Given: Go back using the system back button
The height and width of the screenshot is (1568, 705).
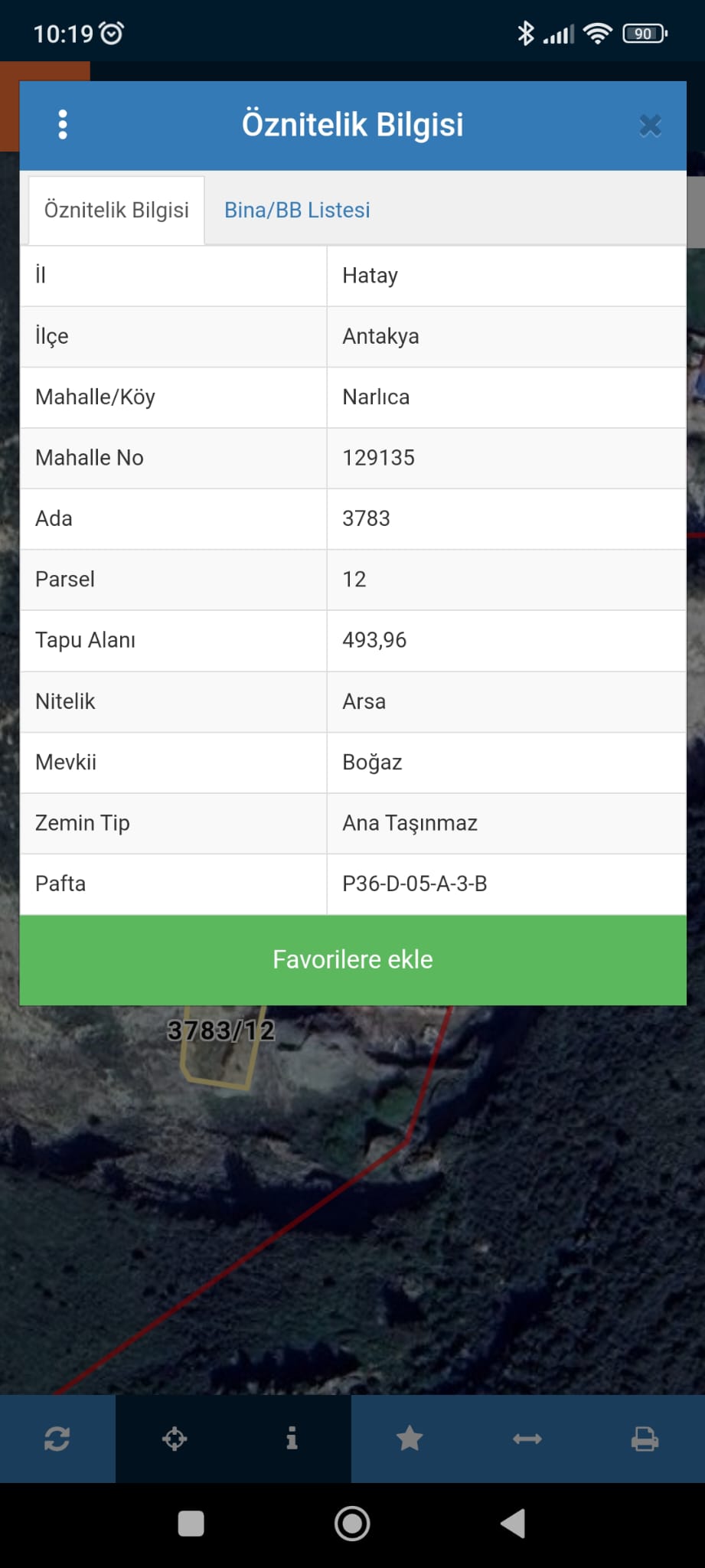Looking at the screenshot, I should tap(514, 1524).
